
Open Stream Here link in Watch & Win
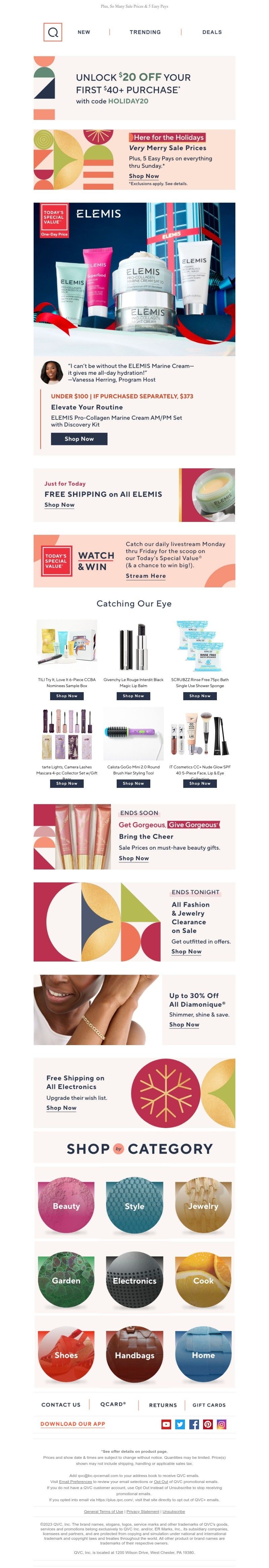(x=145, y=575)
